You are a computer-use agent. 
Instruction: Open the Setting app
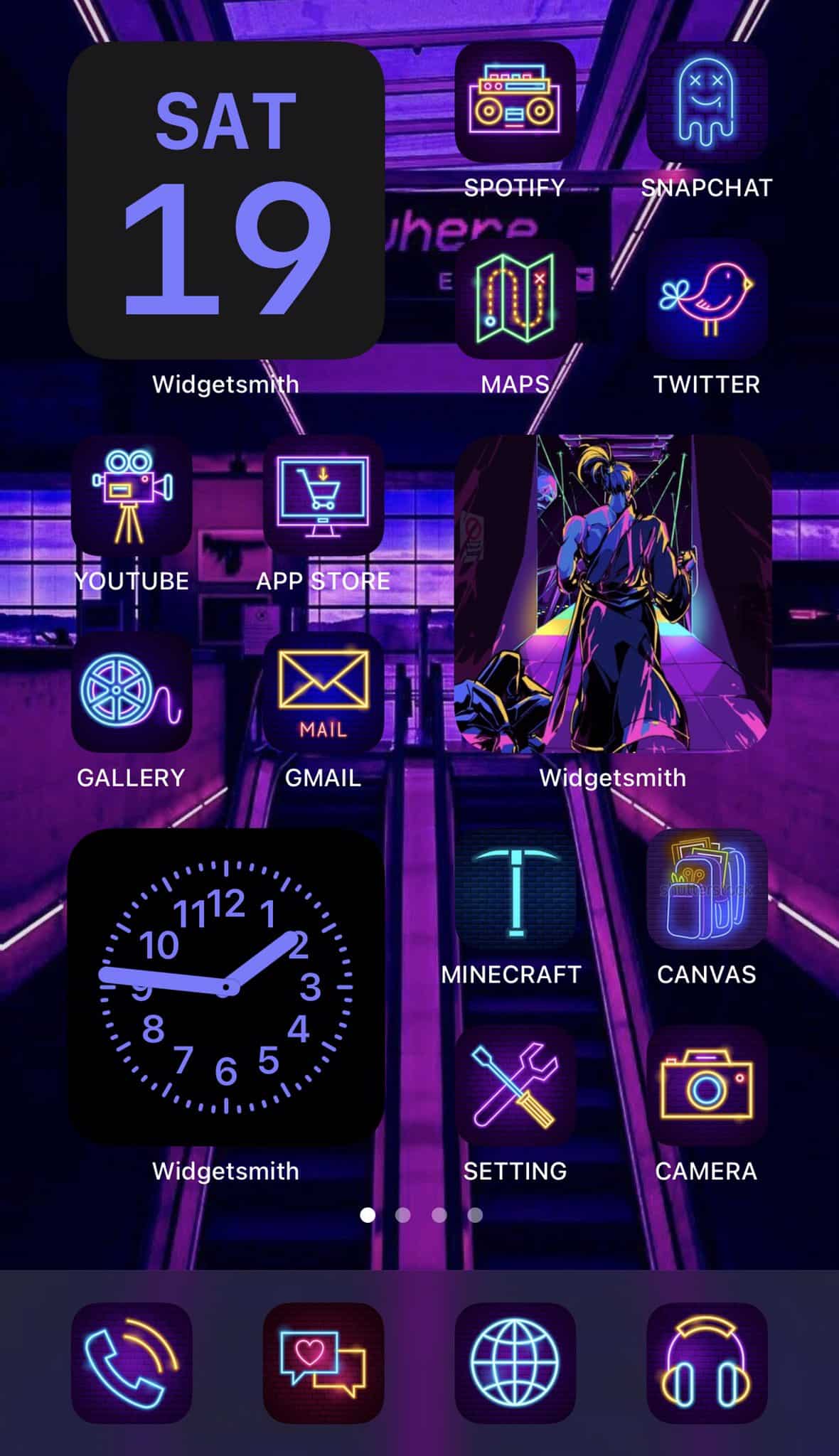(515, 1086)
